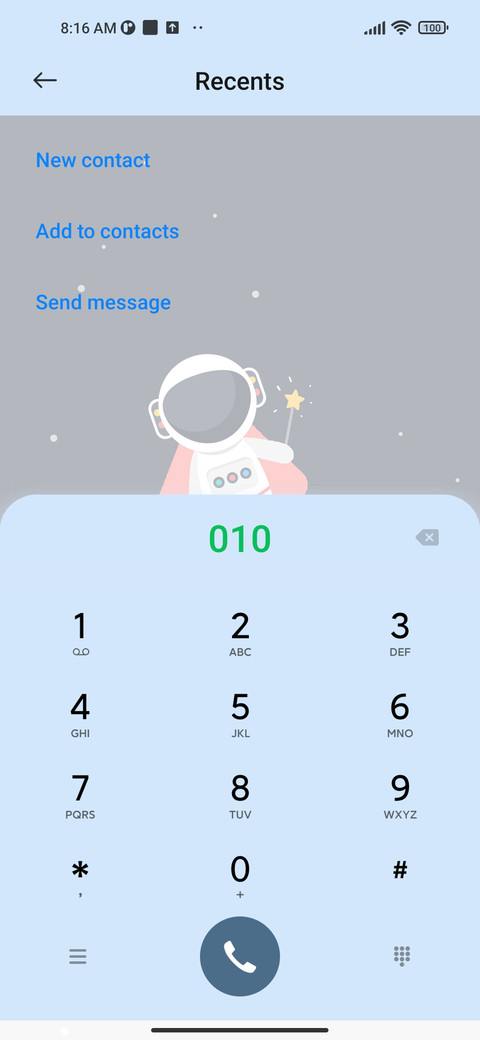This screenshot has width=480, height=1040.
Task: Open Send message option
Action: [103, 302]
